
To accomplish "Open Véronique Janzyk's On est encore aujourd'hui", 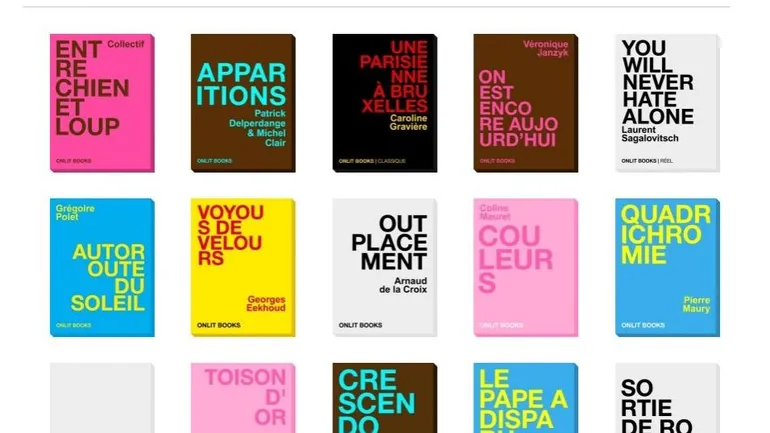I will pos(526,103).
